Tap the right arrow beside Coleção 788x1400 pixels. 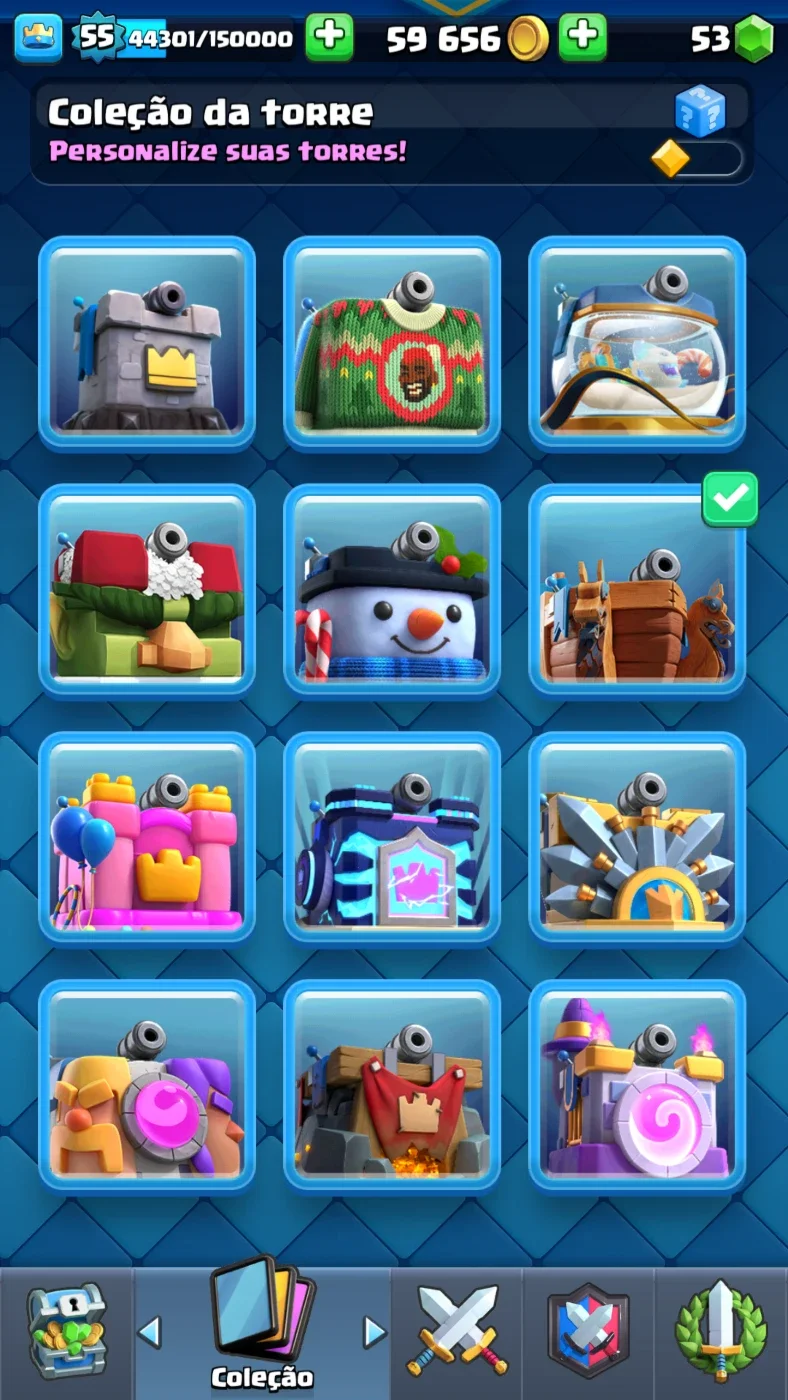coord(374,1332)
